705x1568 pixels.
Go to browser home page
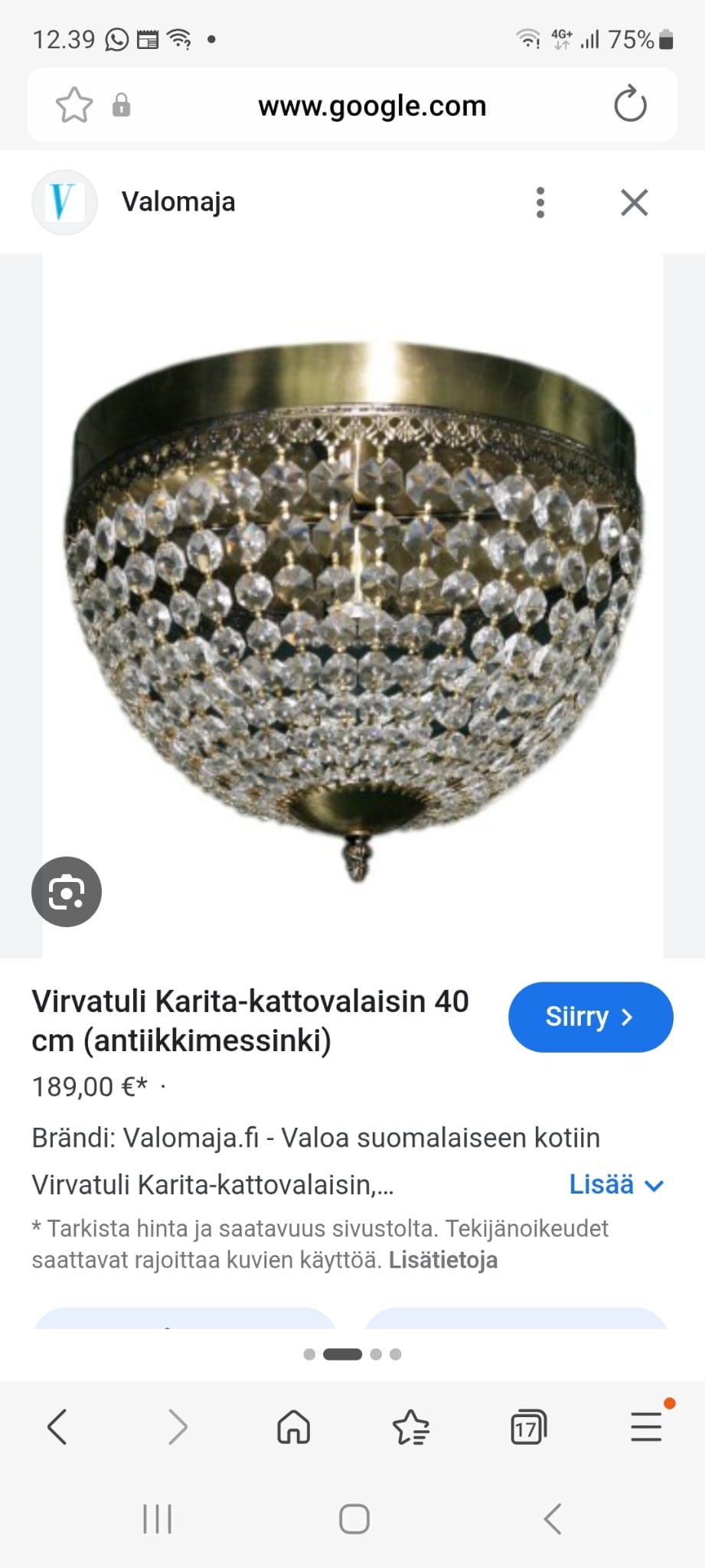tap(295, 1426)
